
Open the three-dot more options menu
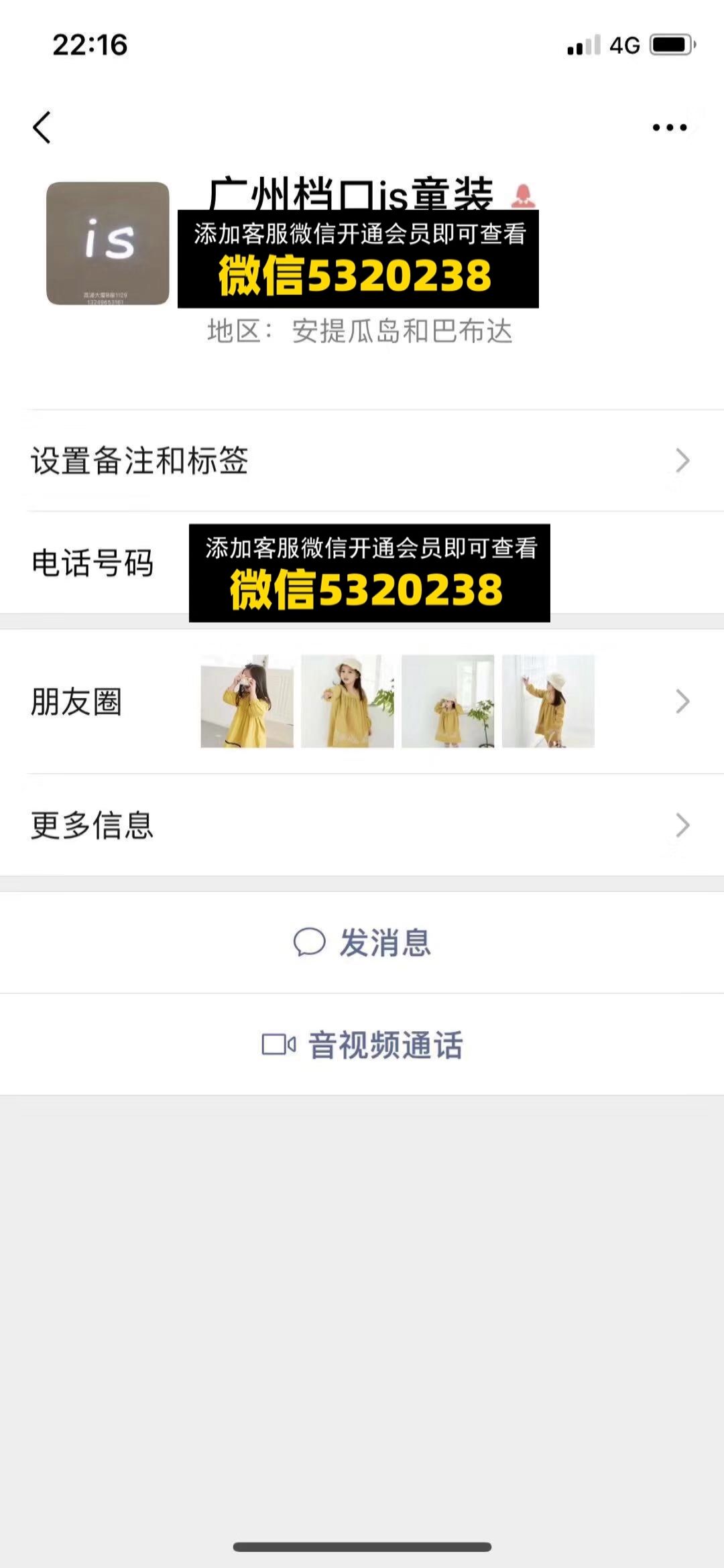click(x=669, y=127)
